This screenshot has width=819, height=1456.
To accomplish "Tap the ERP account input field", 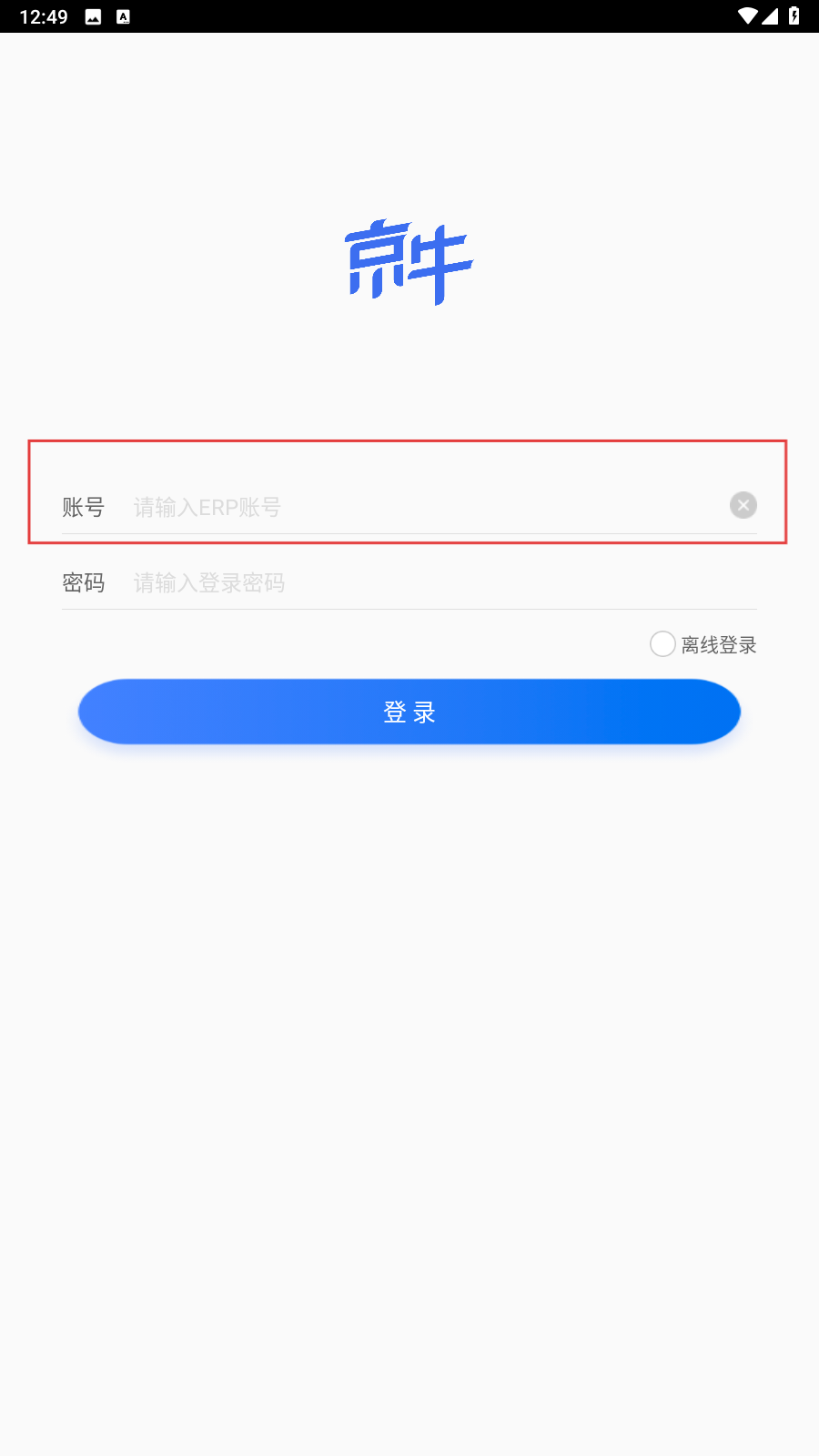I will click(428, 507).
